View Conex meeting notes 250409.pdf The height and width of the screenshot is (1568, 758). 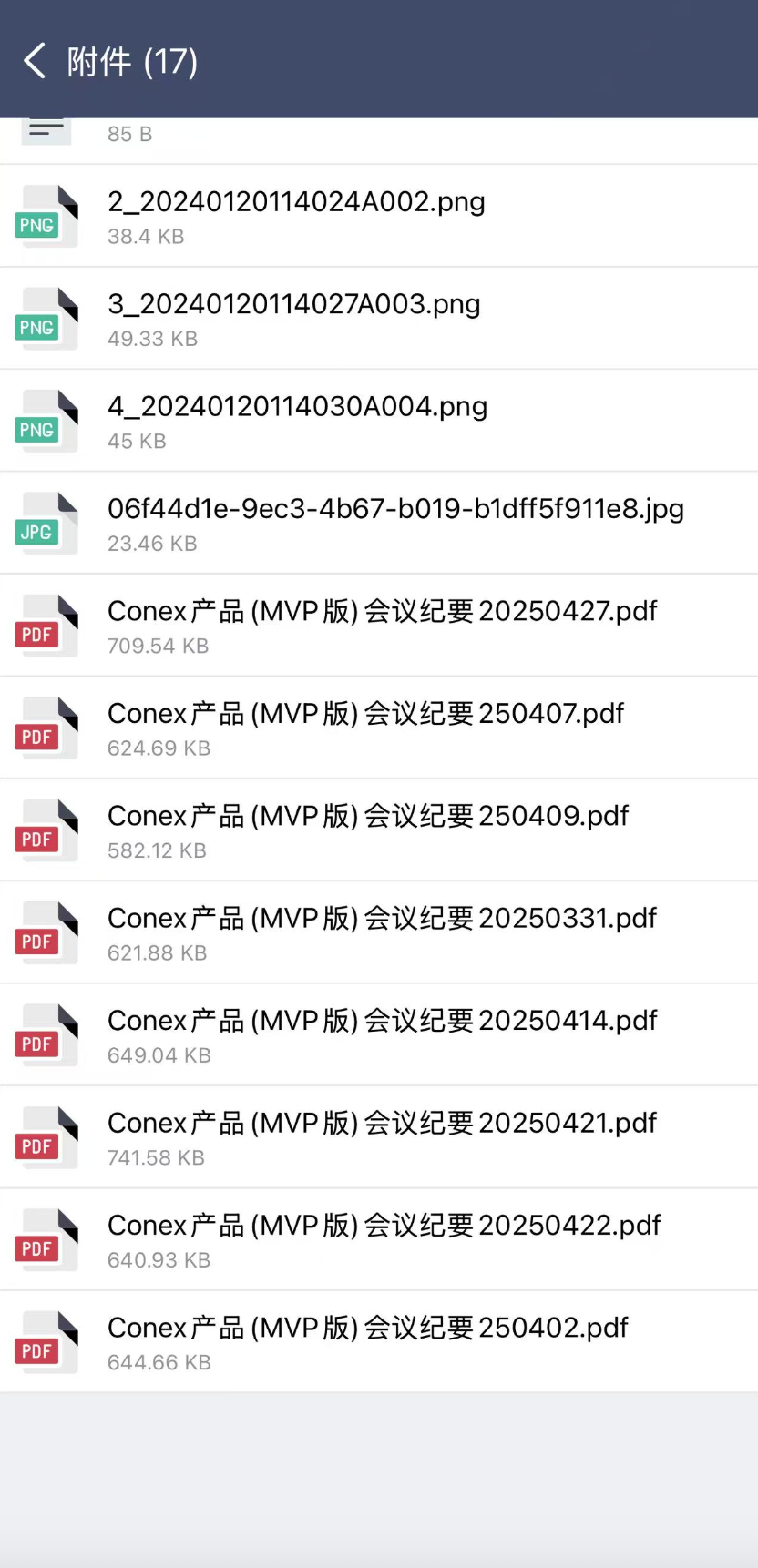(378, 830)
